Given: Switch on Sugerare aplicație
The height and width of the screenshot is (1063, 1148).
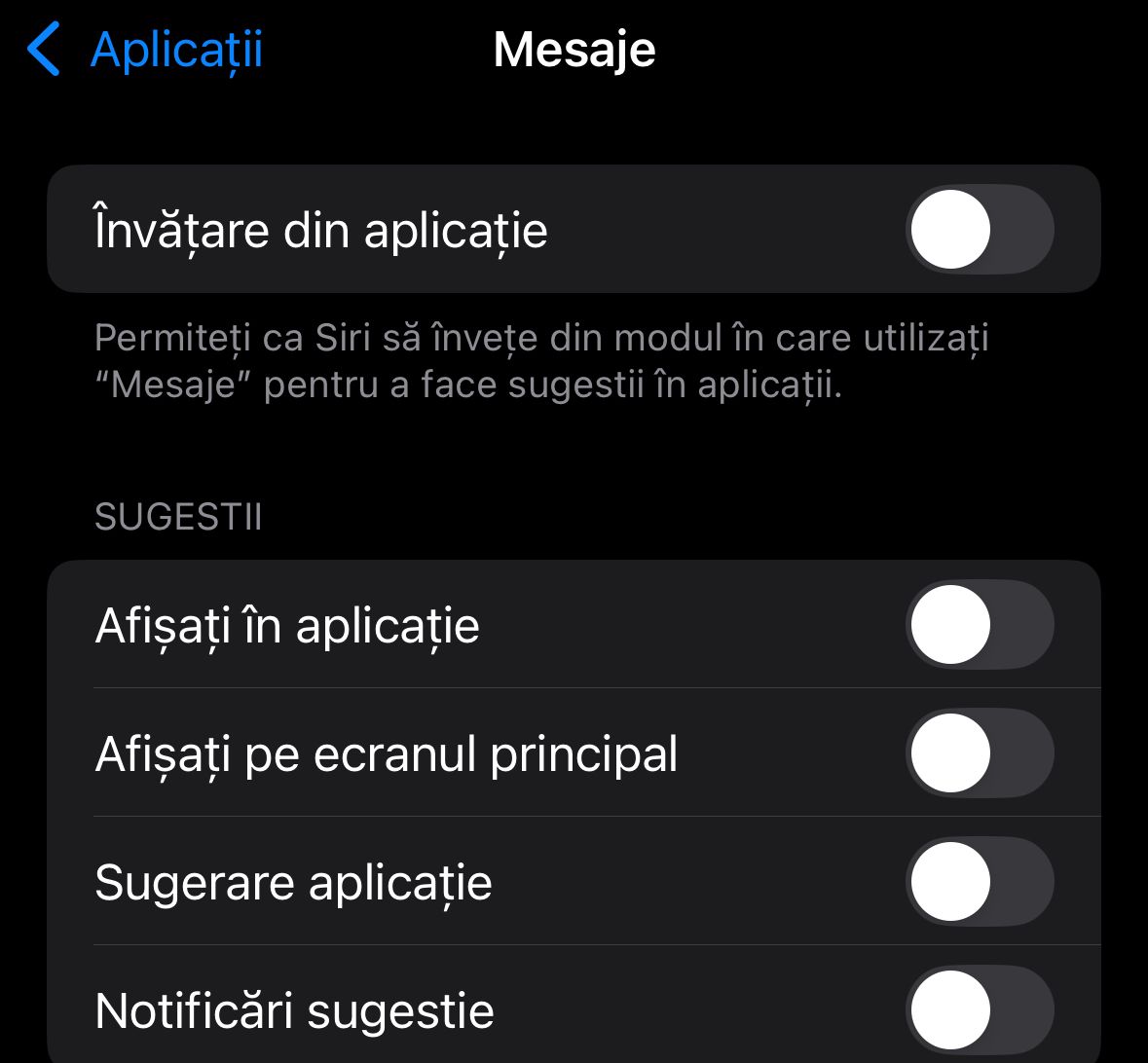Looking at the screenshot, I should click(x=980, y=882).
